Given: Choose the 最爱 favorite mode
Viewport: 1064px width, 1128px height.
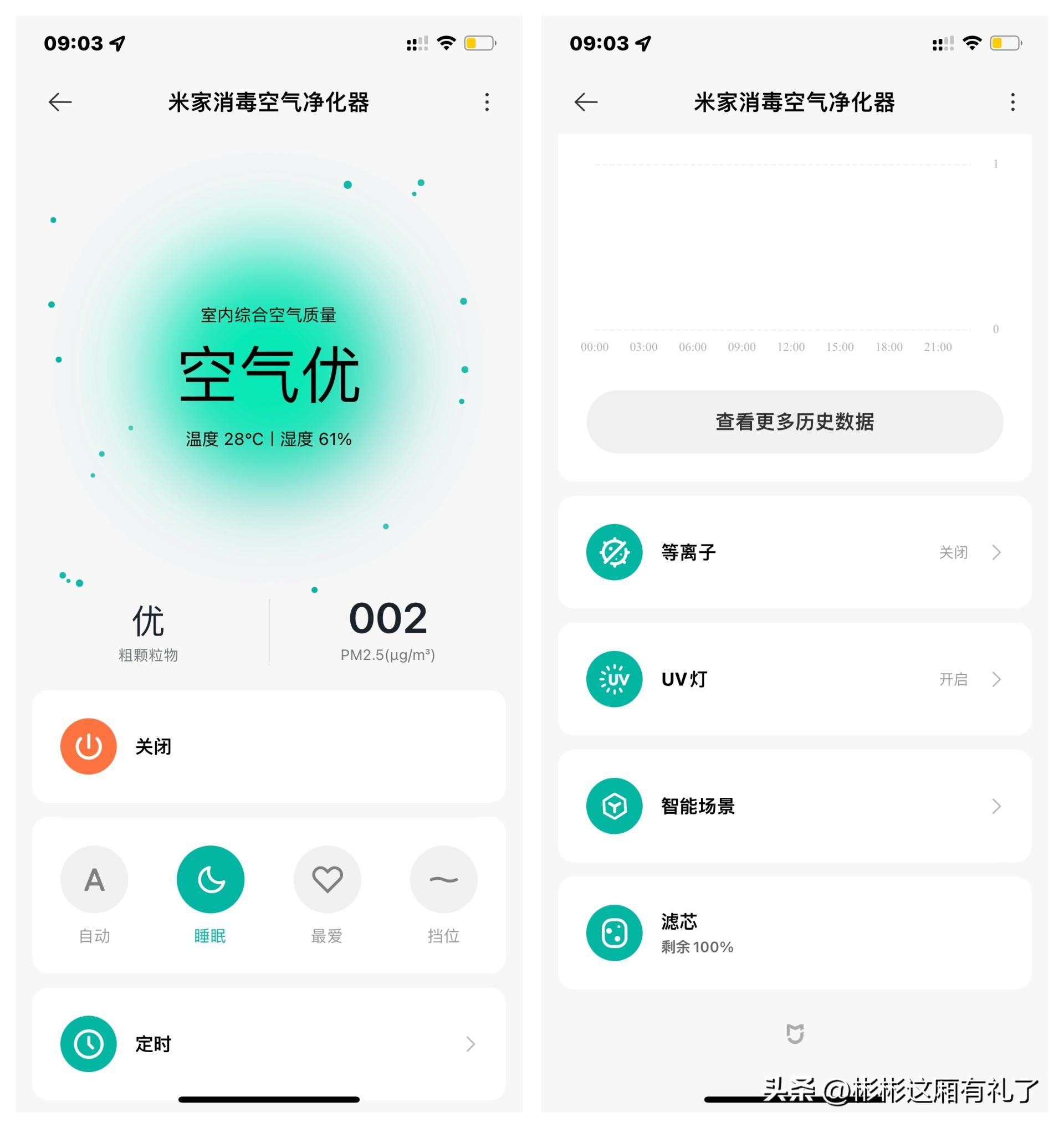Looking at the screenshot, I should coord(327,879).
